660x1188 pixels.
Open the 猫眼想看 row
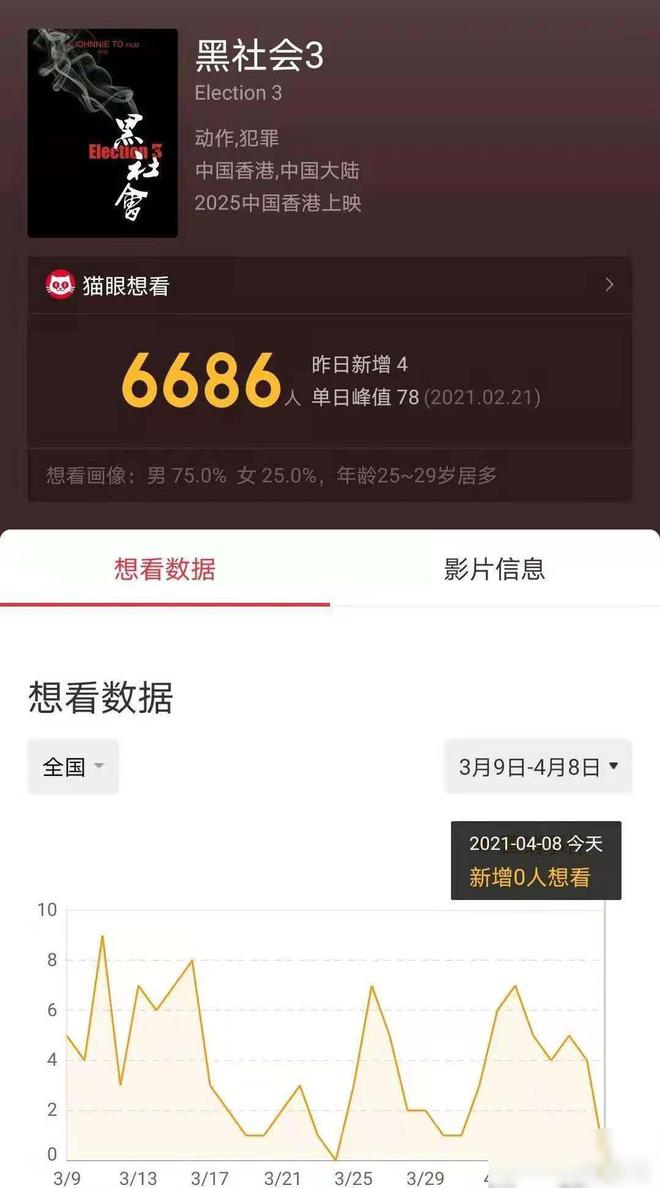pos(330,285)
